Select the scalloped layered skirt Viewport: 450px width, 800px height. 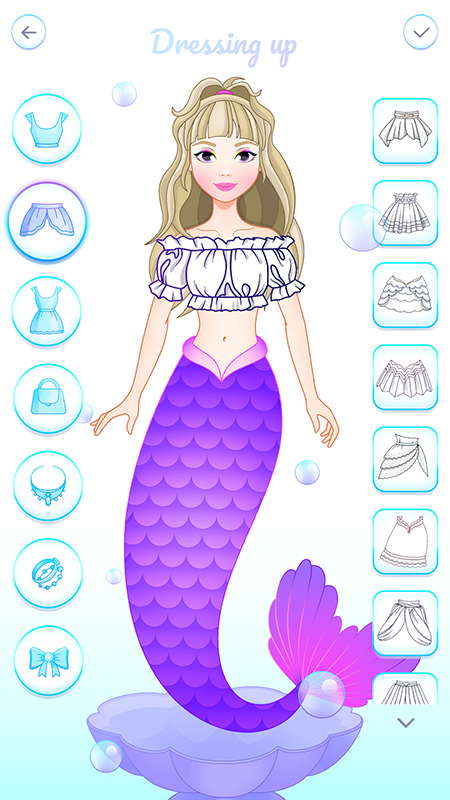click(x=405, y=295)
